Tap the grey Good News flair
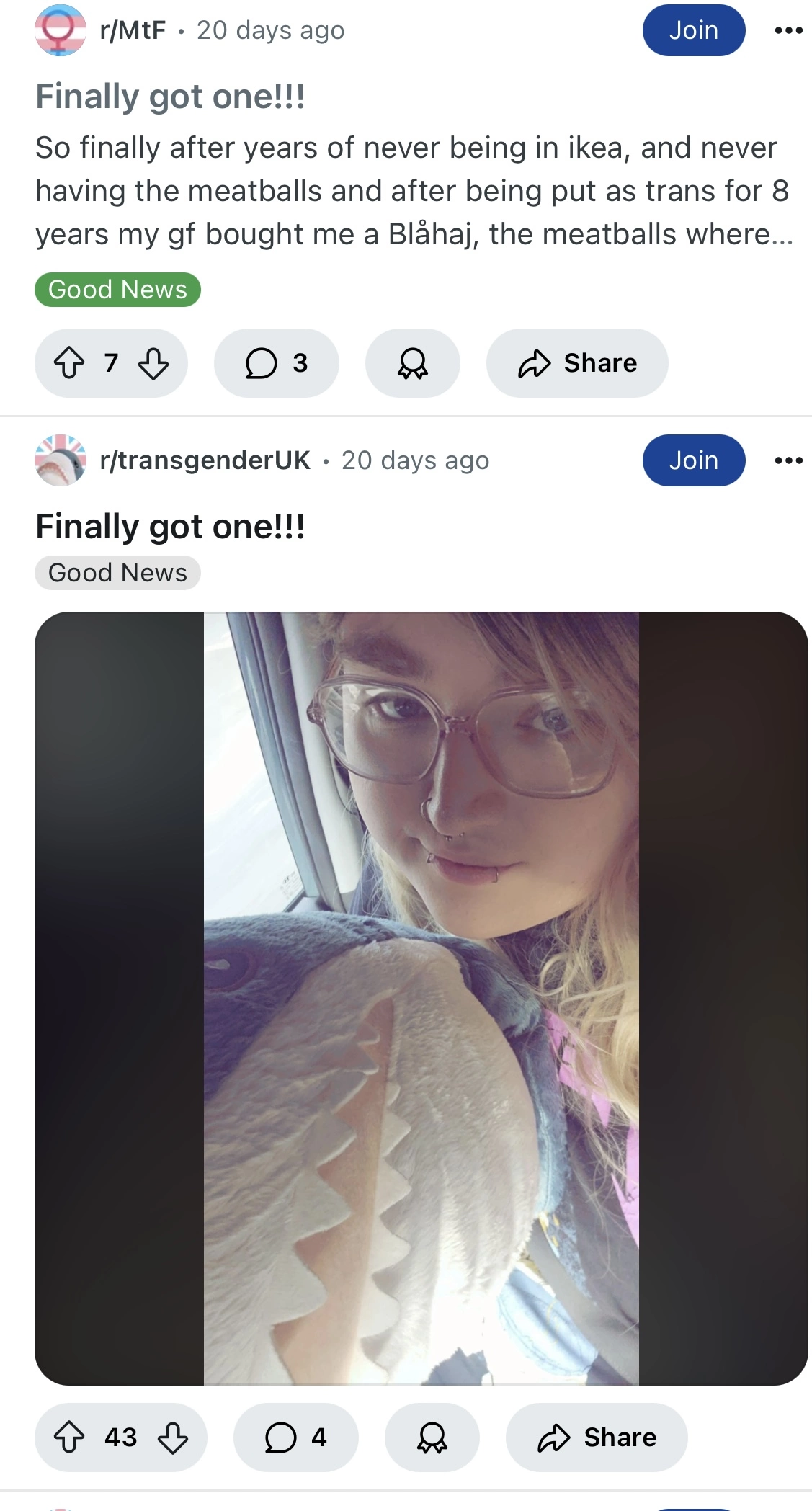812x1511 pixels. [117, 573]
